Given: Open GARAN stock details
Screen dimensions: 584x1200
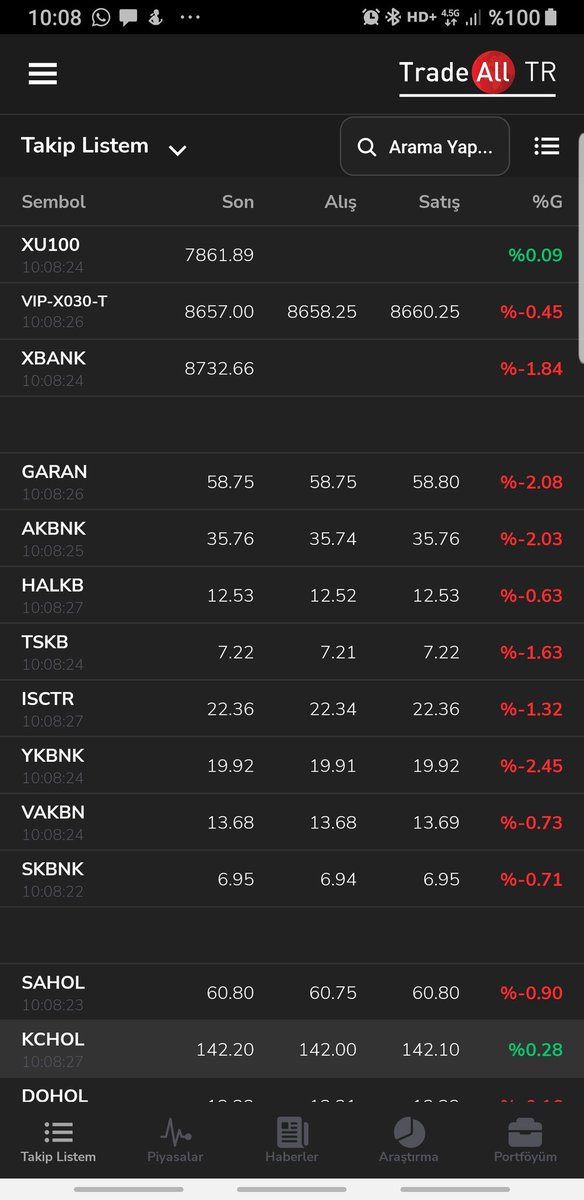Looking at the screenshot, I should (x=292, y=481).
